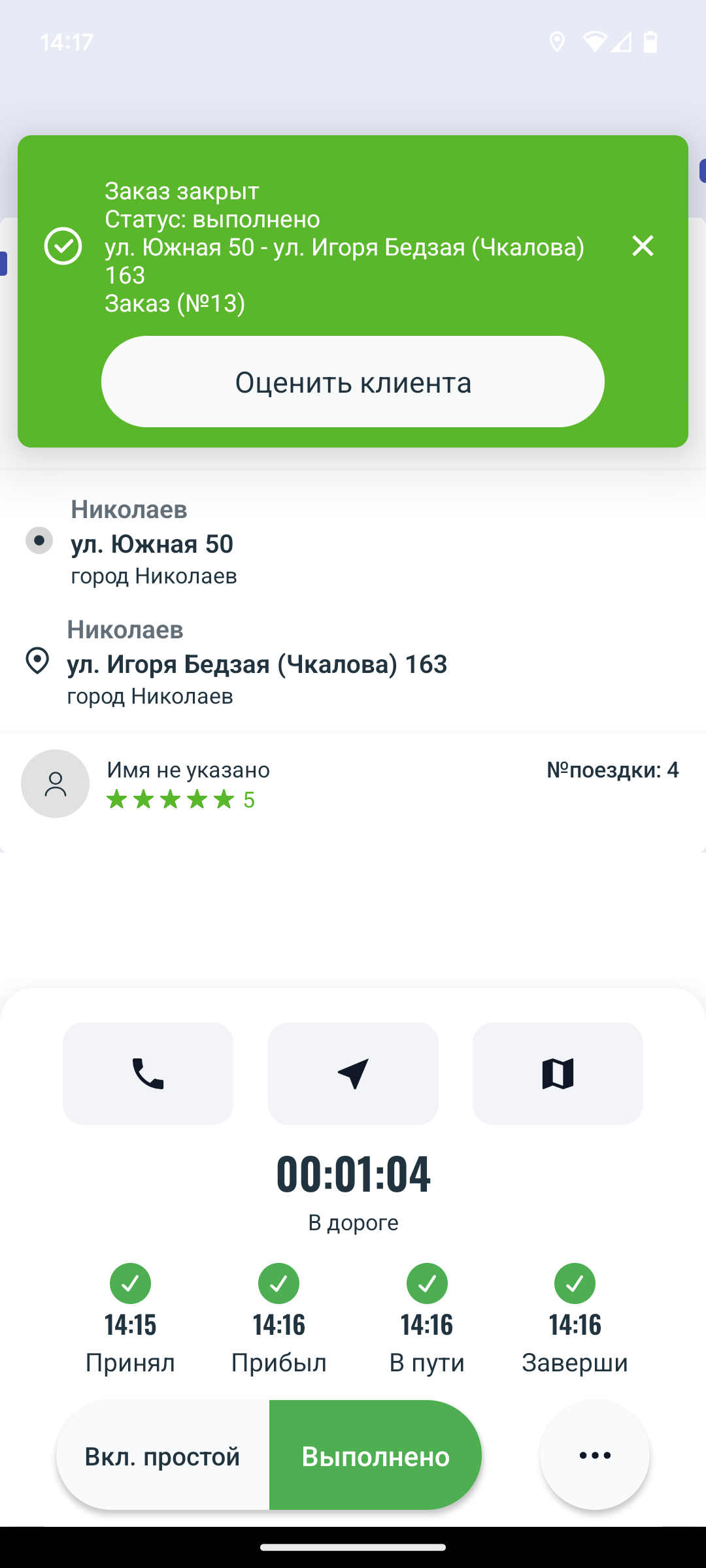Open navigation with the arrow icon
The width and height of the screenshot is (706, 1568).
(353, 1073)
